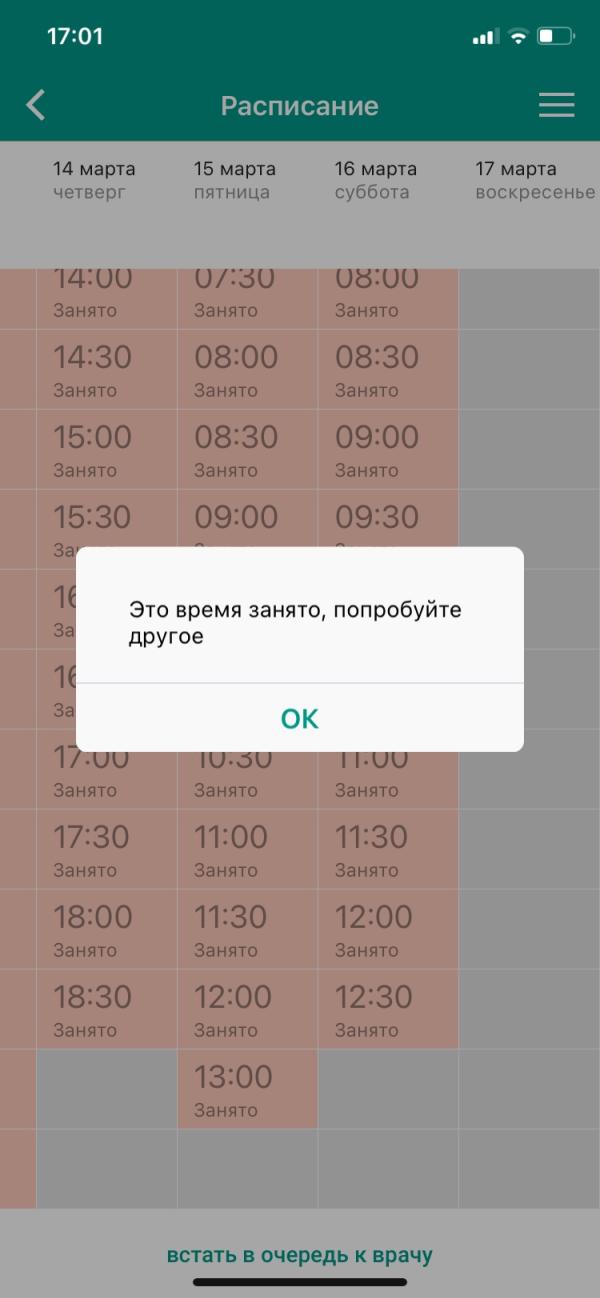Select the 17:30 slot on 14 марта
Viewport: 600px width, 1298px height.
coord(106,849)
